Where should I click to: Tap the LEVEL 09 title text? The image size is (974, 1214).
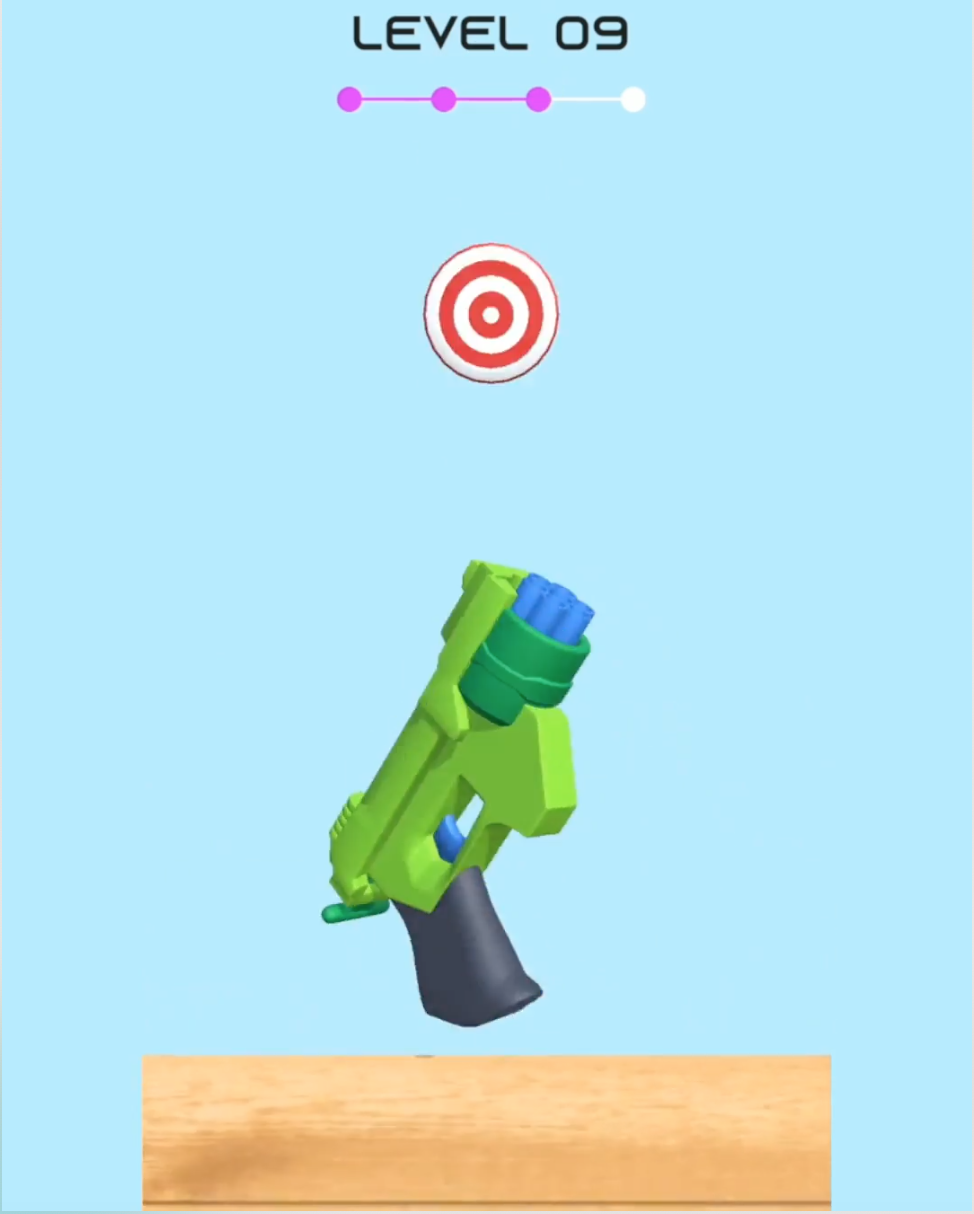pyautogui.click(x=490, y=33)
